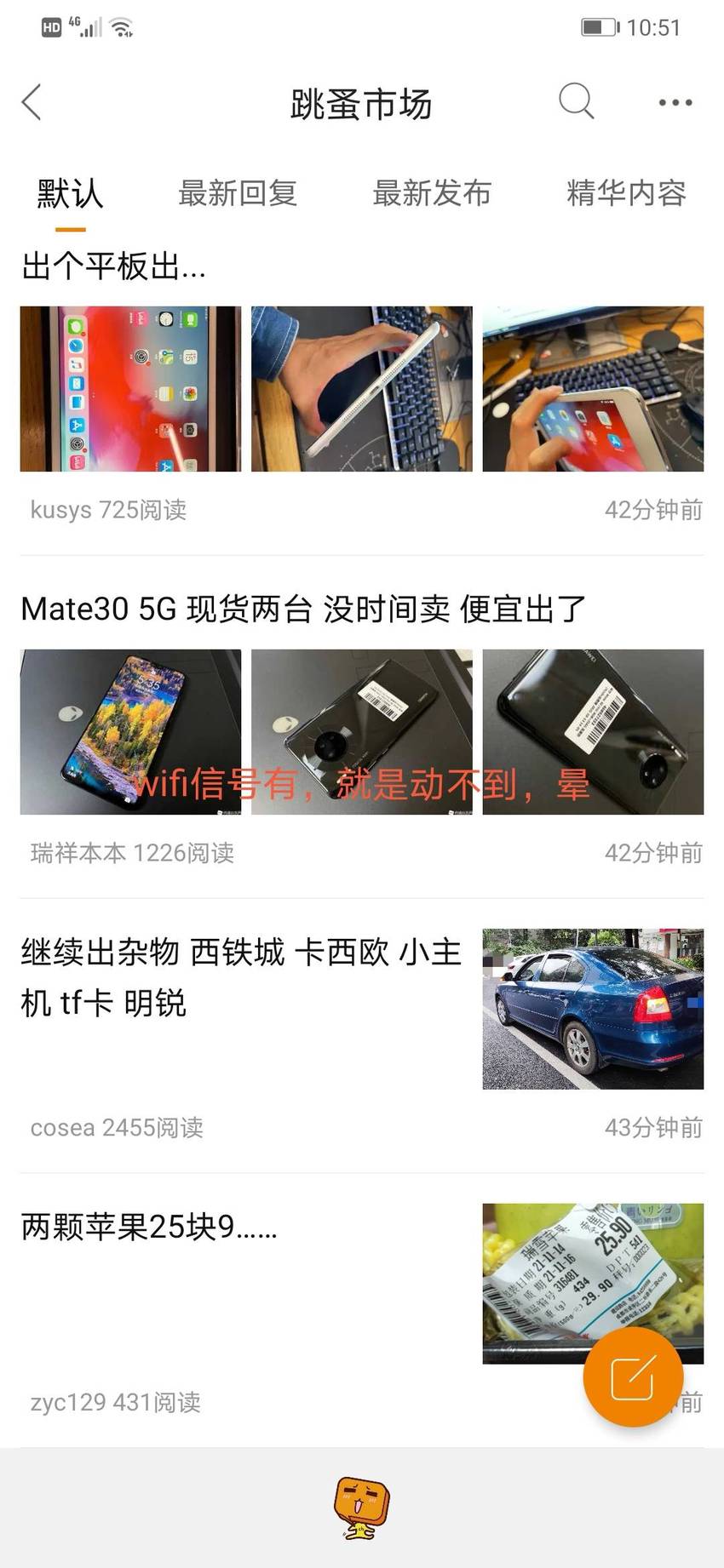Open the three-dot overflow menu

coord(675,102)
